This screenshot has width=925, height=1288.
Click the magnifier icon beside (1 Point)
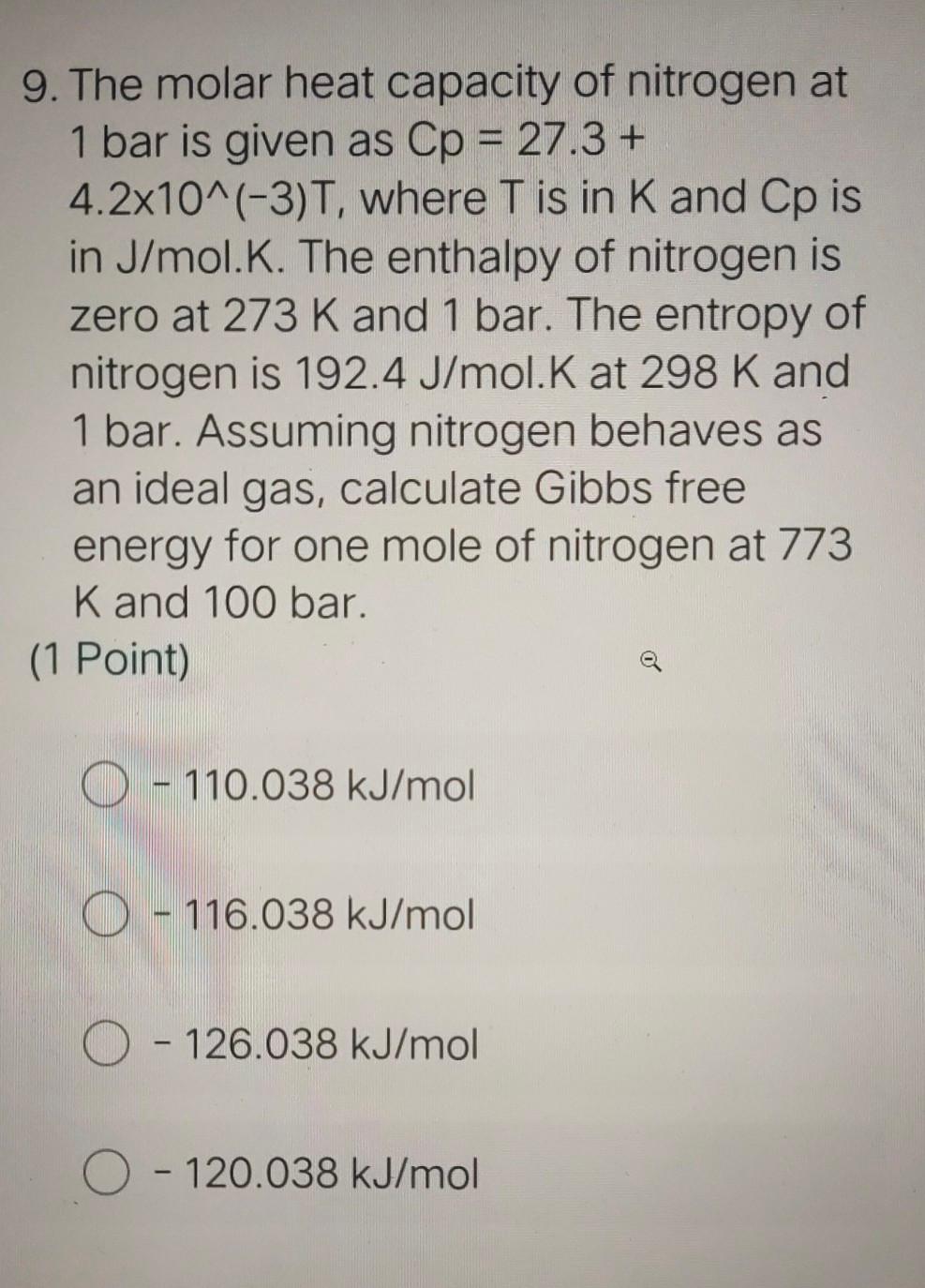[x=649, y=663]
